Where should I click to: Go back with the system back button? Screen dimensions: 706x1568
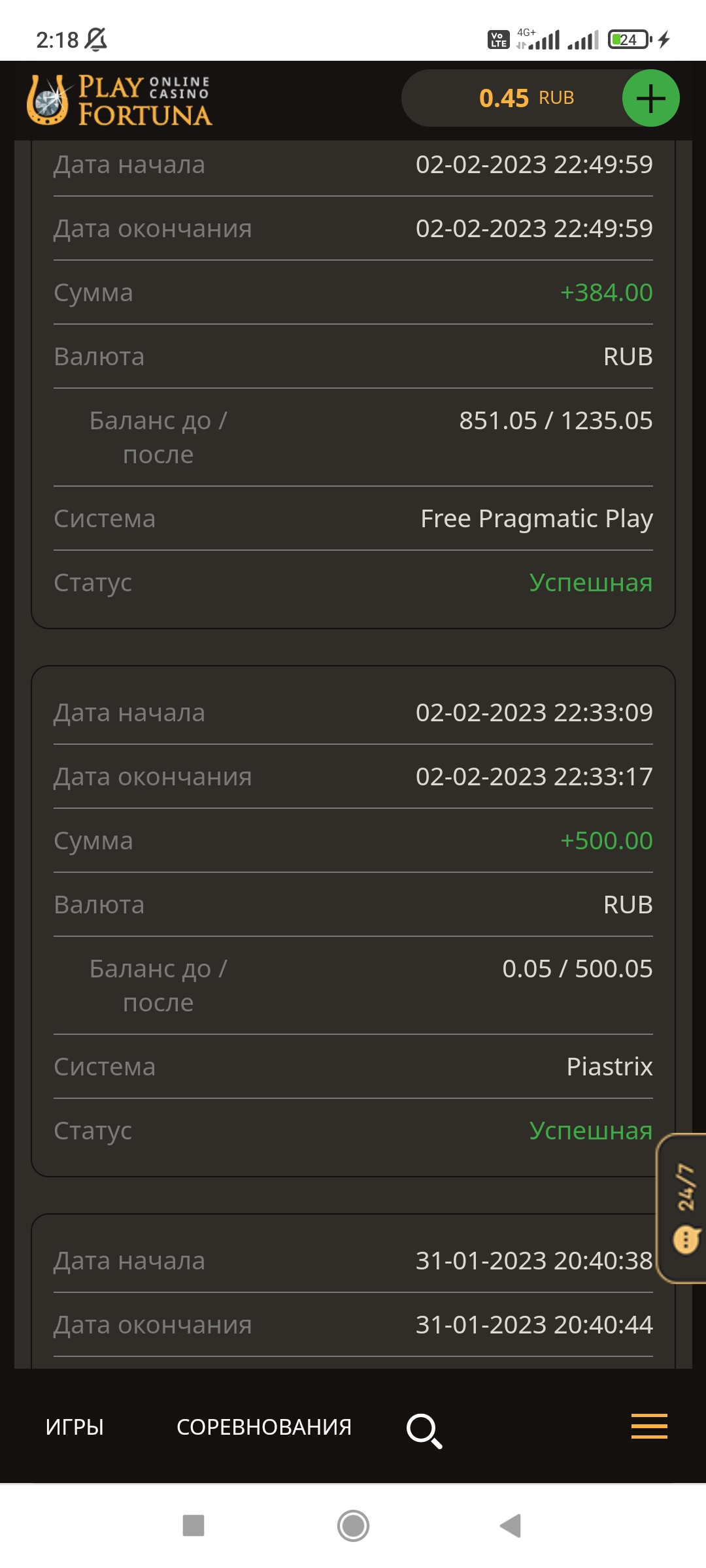(511, 1526)
